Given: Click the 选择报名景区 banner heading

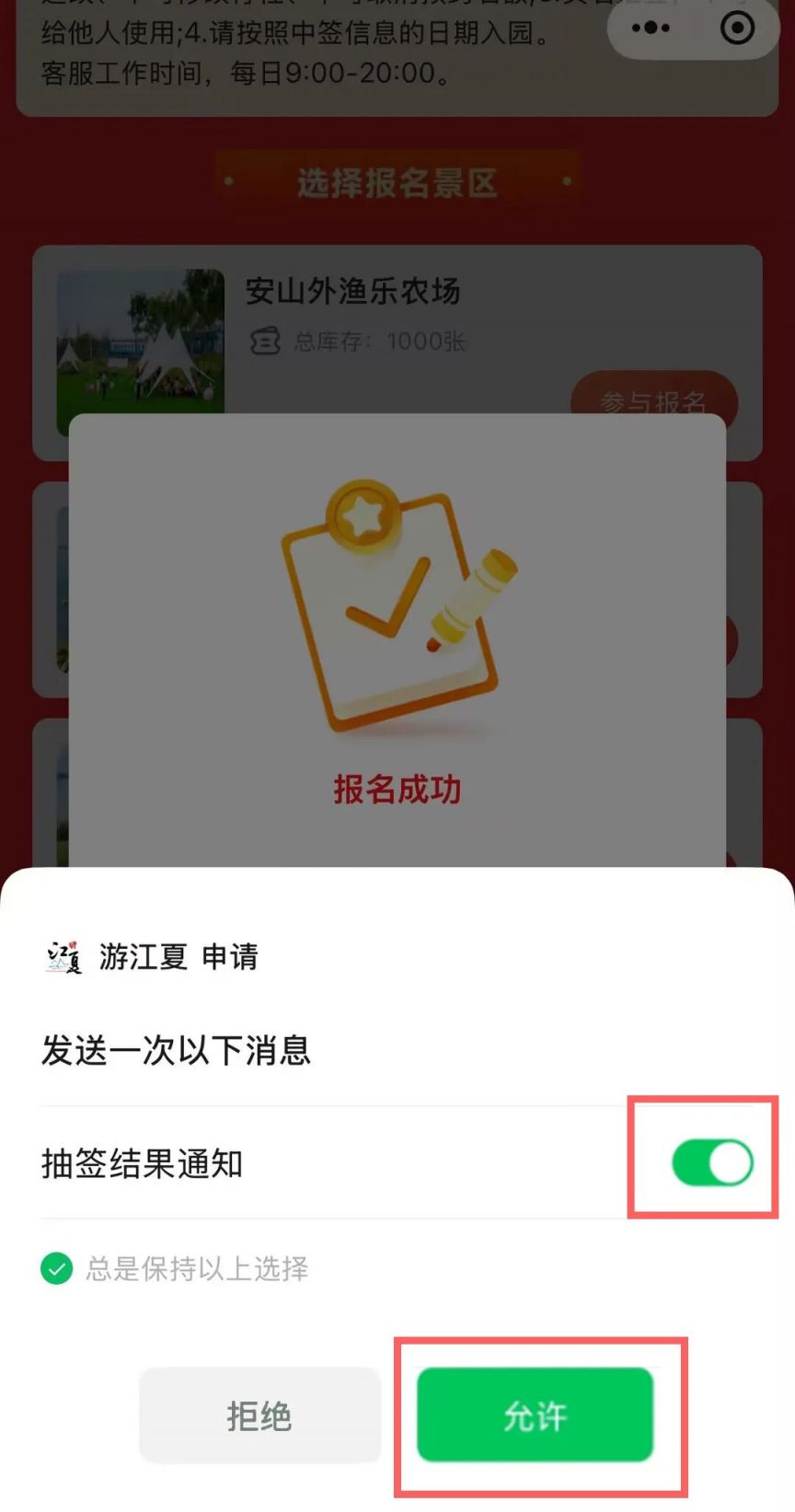Looking at the screenshot, I should (x=396, y=181).
